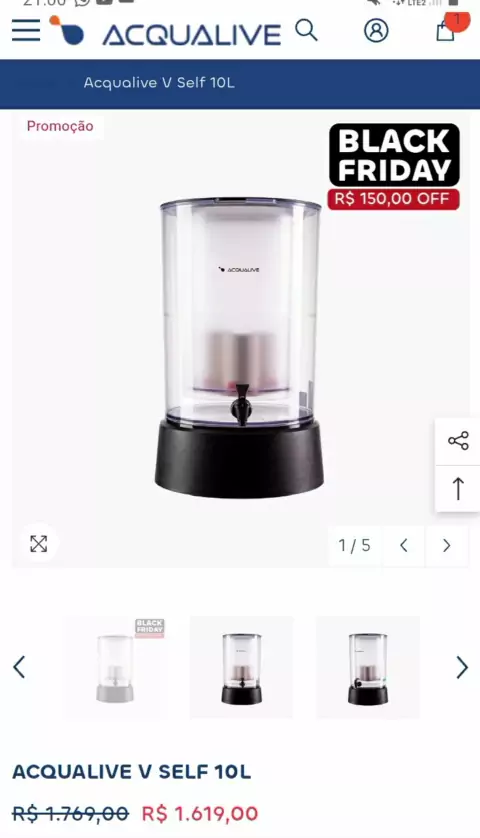Expand product image to fullscreen
Image resolution: width=480 pixels, height=838 pixels.
tap(38, 544)
